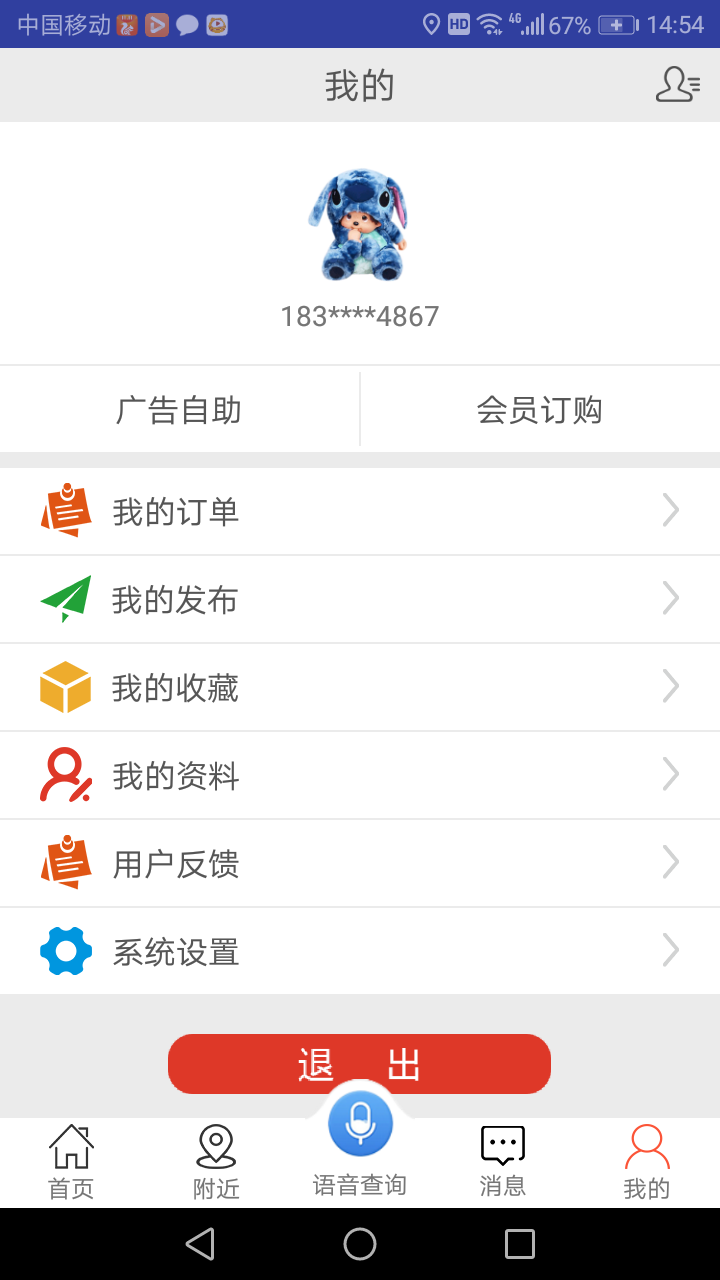Open 会员订购 membership purchase

coord(540,410)
